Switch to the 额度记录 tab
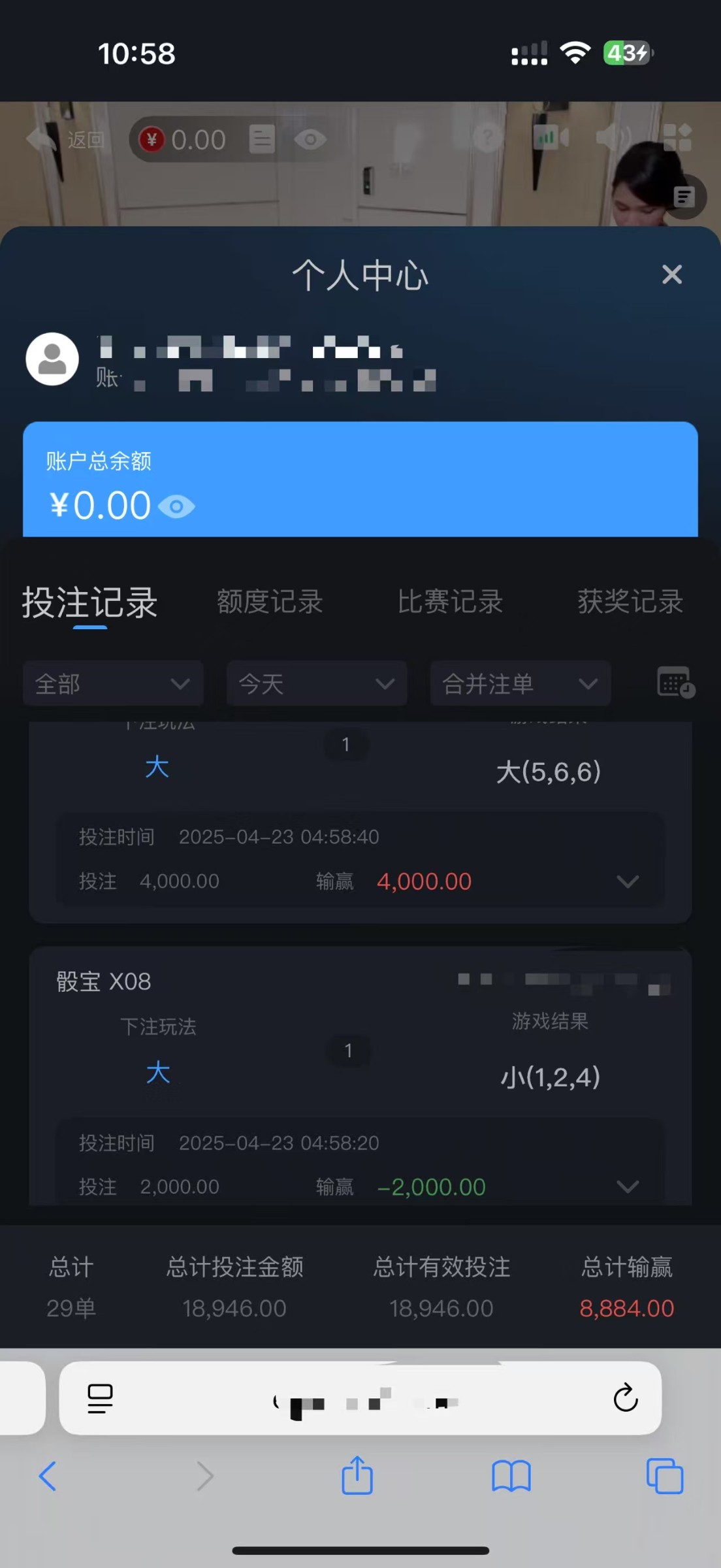The width and height of the screenshot is (721, 1568). (x=270, y=602)
